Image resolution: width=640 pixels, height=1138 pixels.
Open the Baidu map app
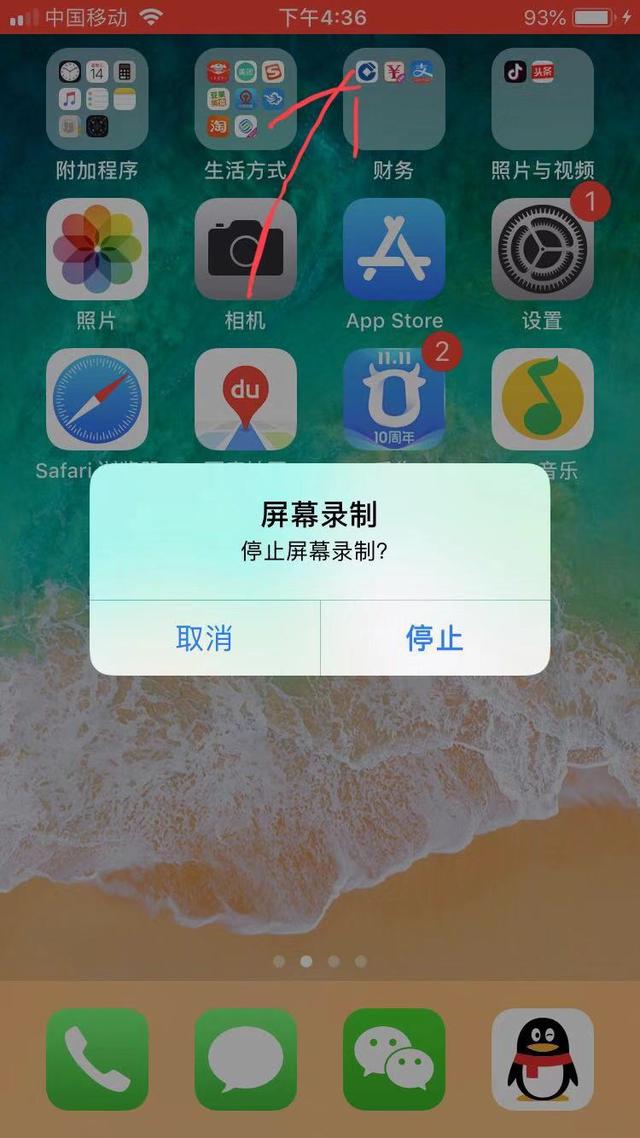coord(246,399)
